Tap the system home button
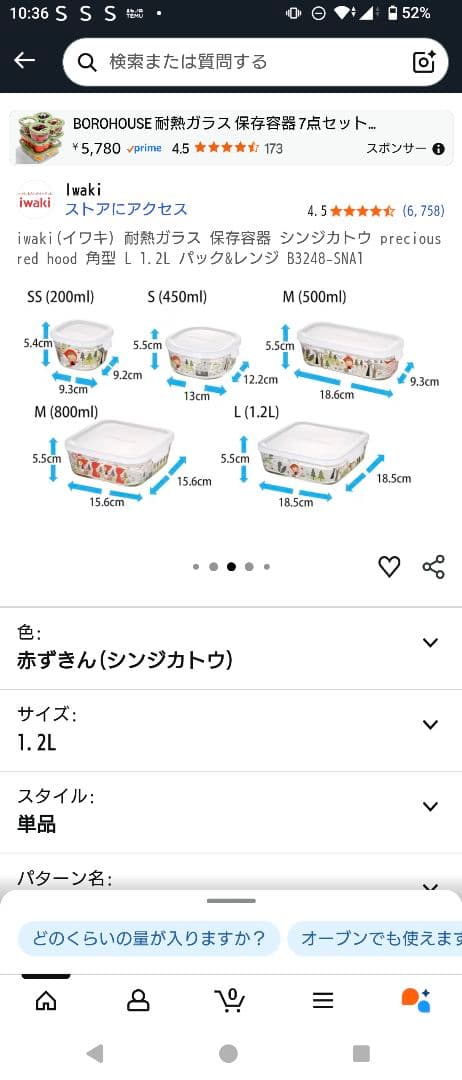 (x=229, y=1053)
